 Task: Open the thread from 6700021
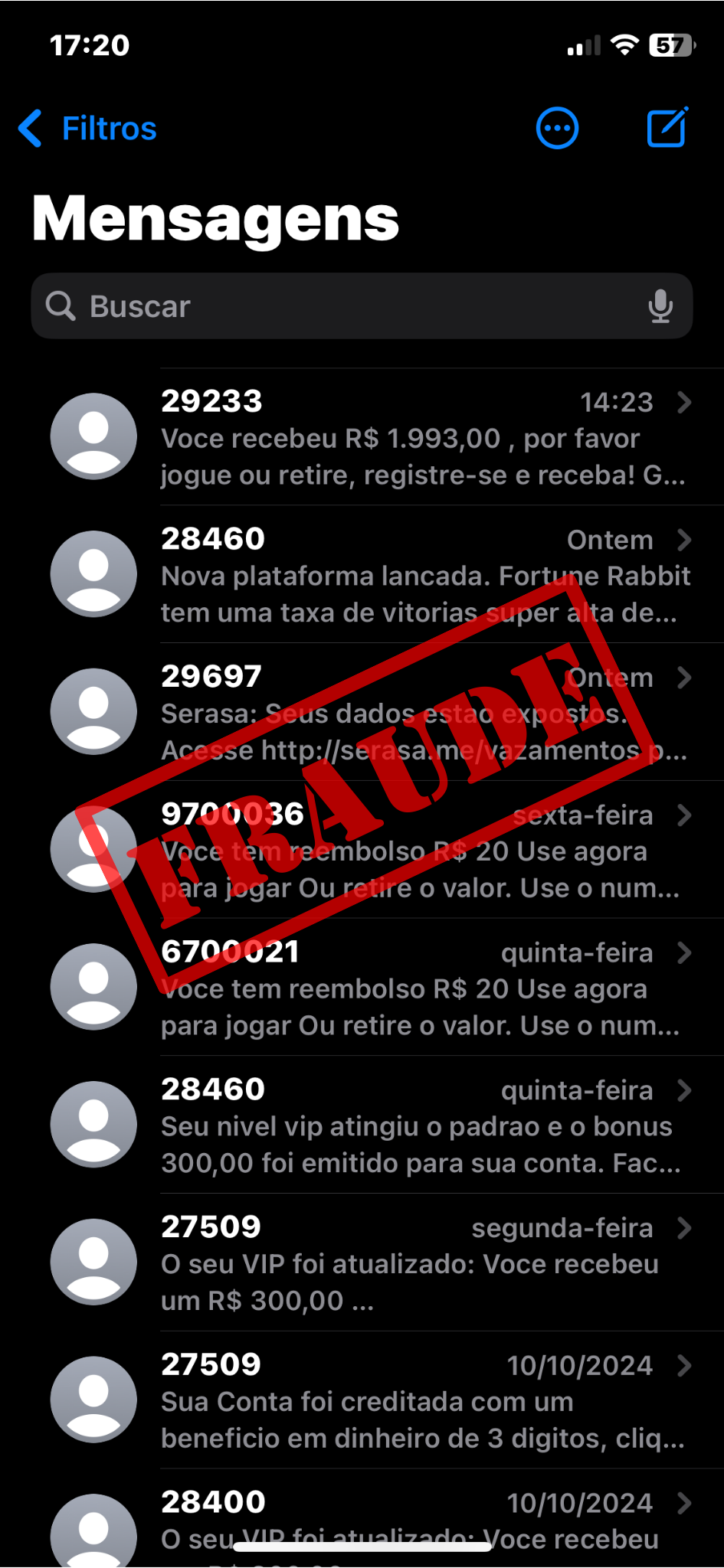(x=421, y=989)
